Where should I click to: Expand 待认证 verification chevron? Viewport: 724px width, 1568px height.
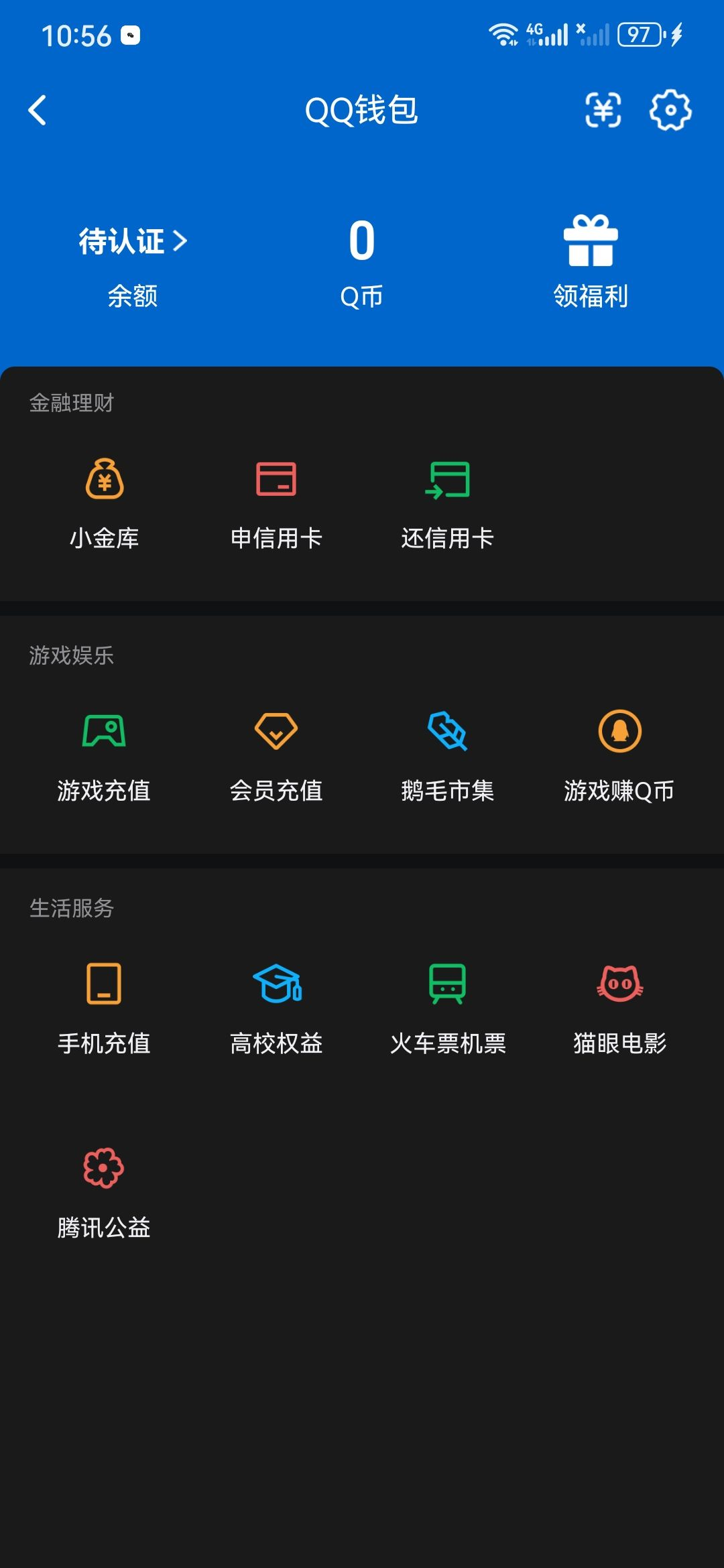pos(180,243)
